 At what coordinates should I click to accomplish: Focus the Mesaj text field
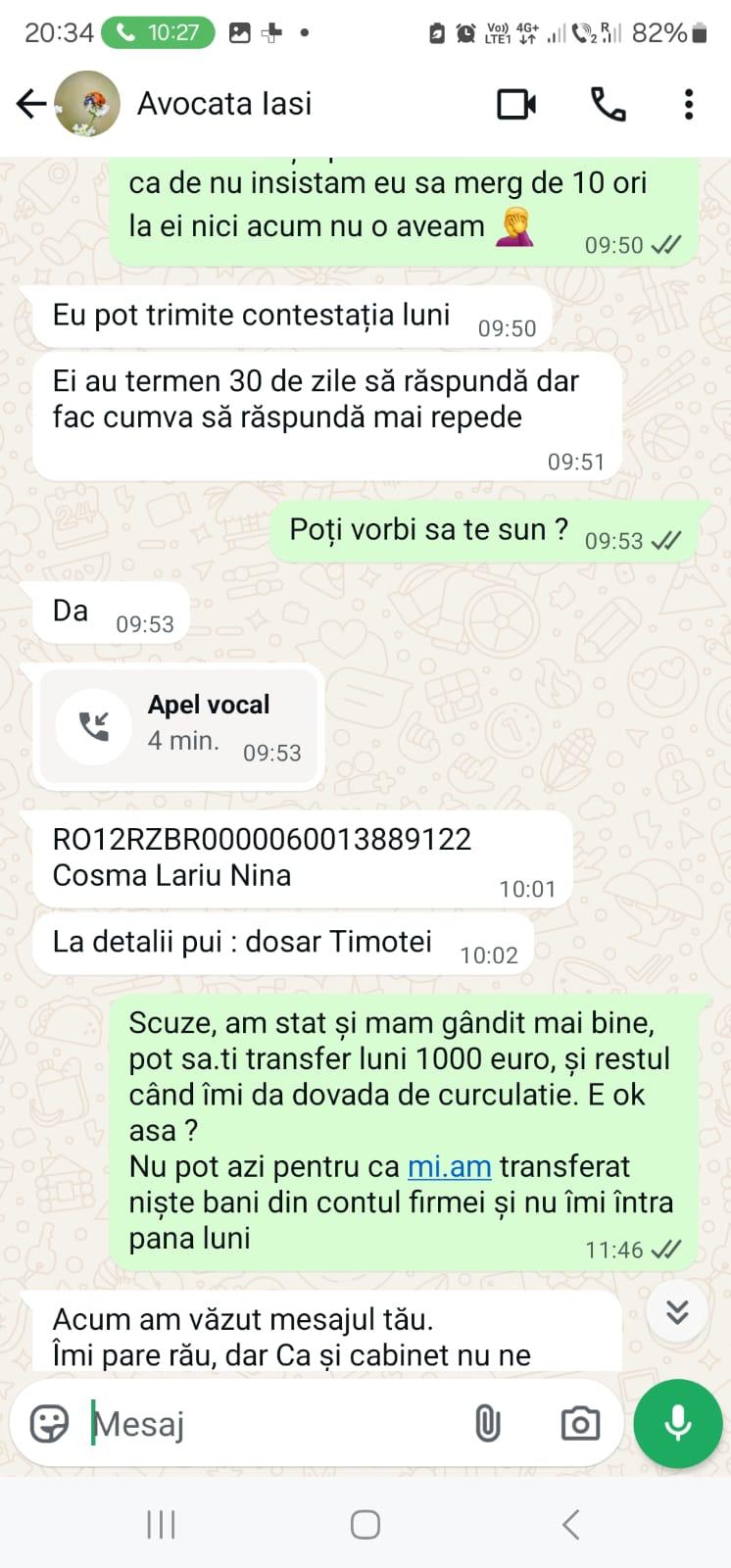[274, 1423]
